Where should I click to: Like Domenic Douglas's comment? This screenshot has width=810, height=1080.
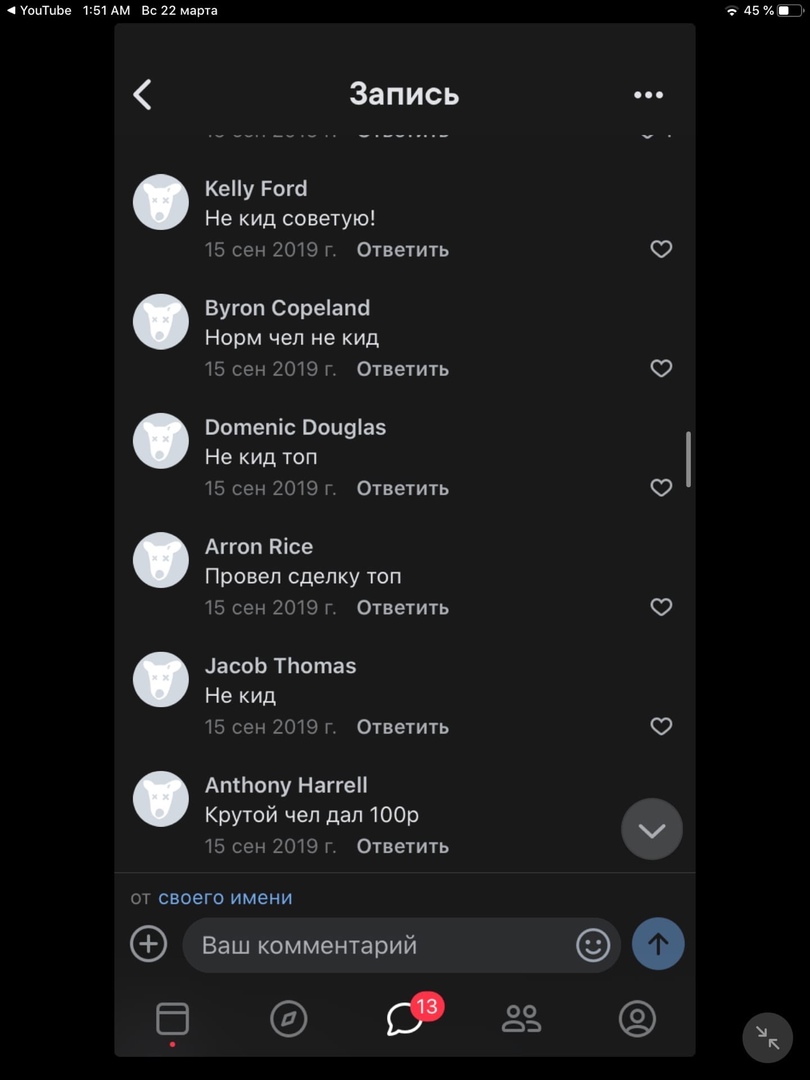pos(661,488)
